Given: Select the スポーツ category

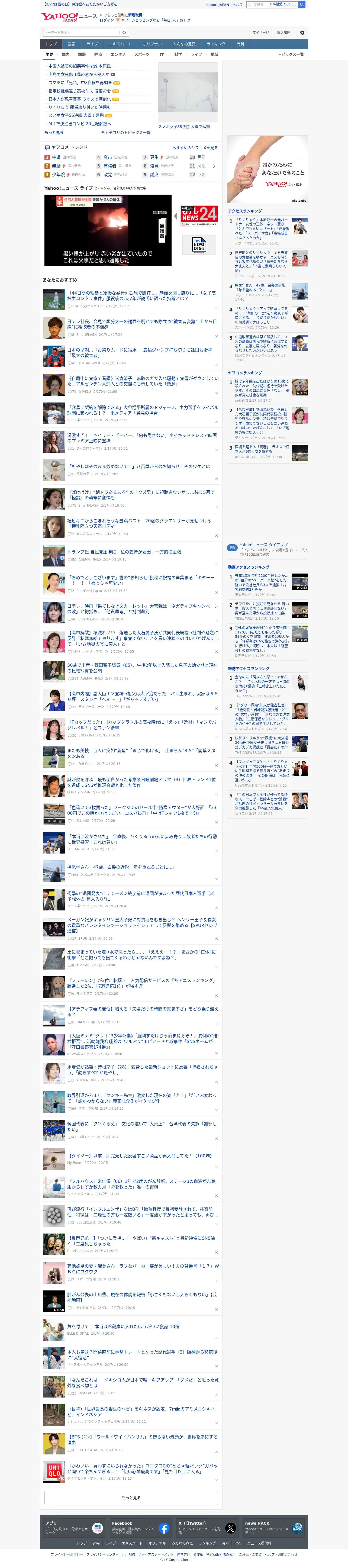Looking at the screenshot, I should pyautogui.click(x=142, y=55).
